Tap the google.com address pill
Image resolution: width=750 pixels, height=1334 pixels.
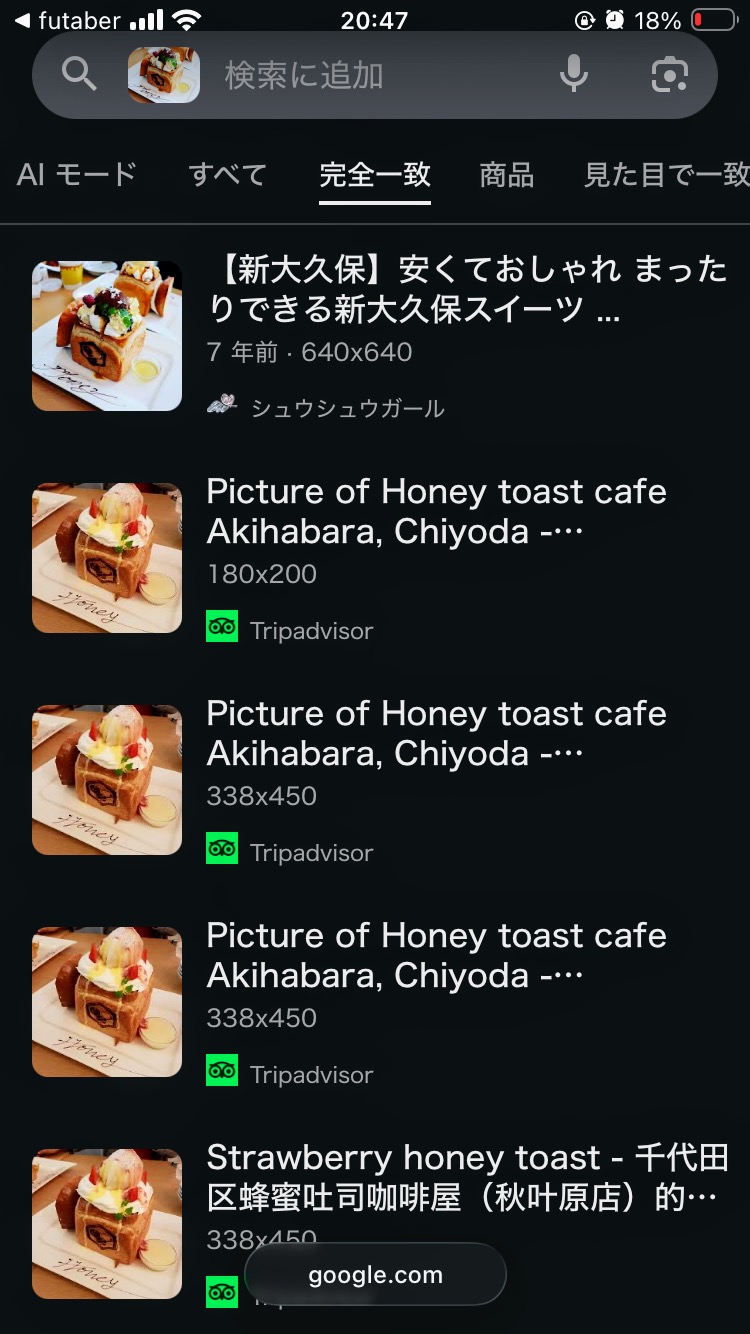pos(375,1275)
